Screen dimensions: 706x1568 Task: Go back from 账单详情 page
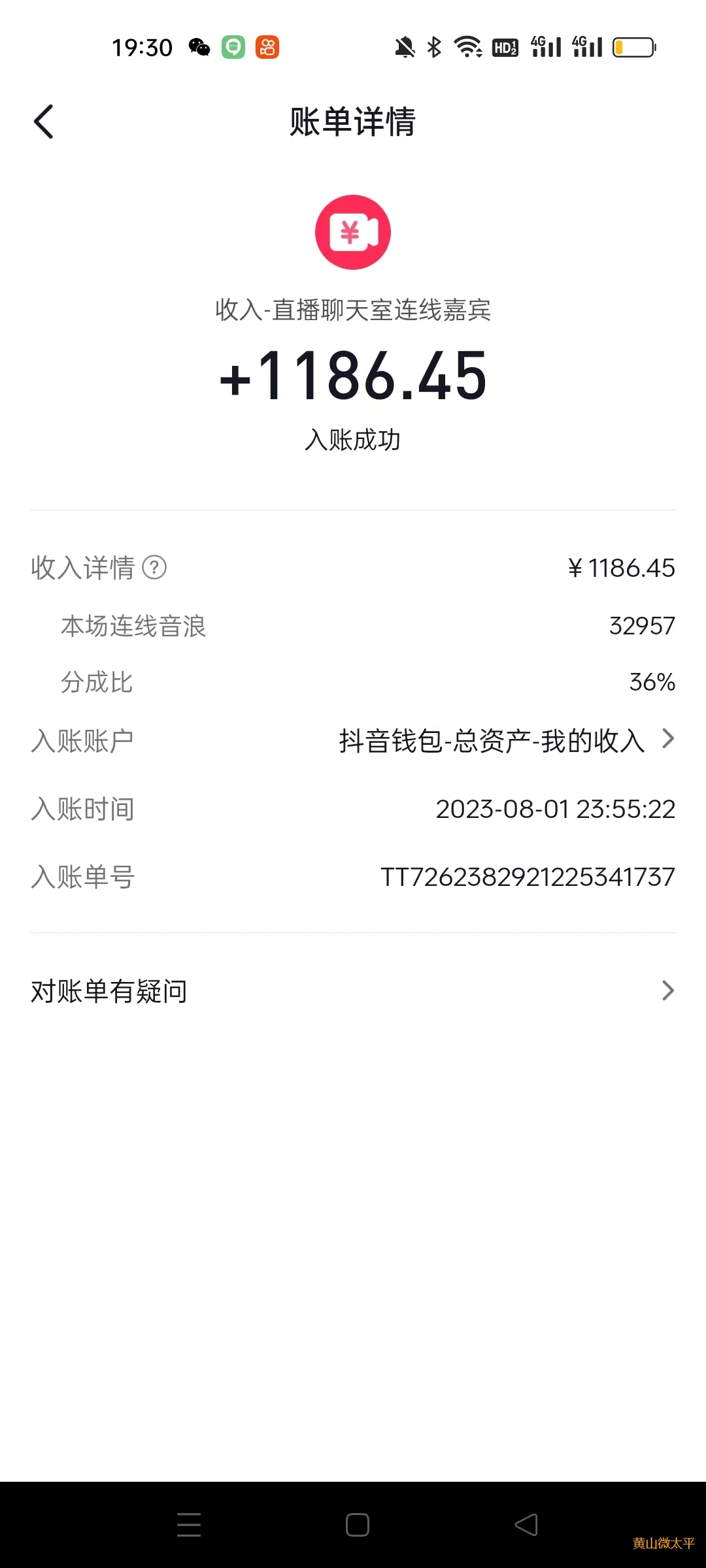[x=44, y=122]
